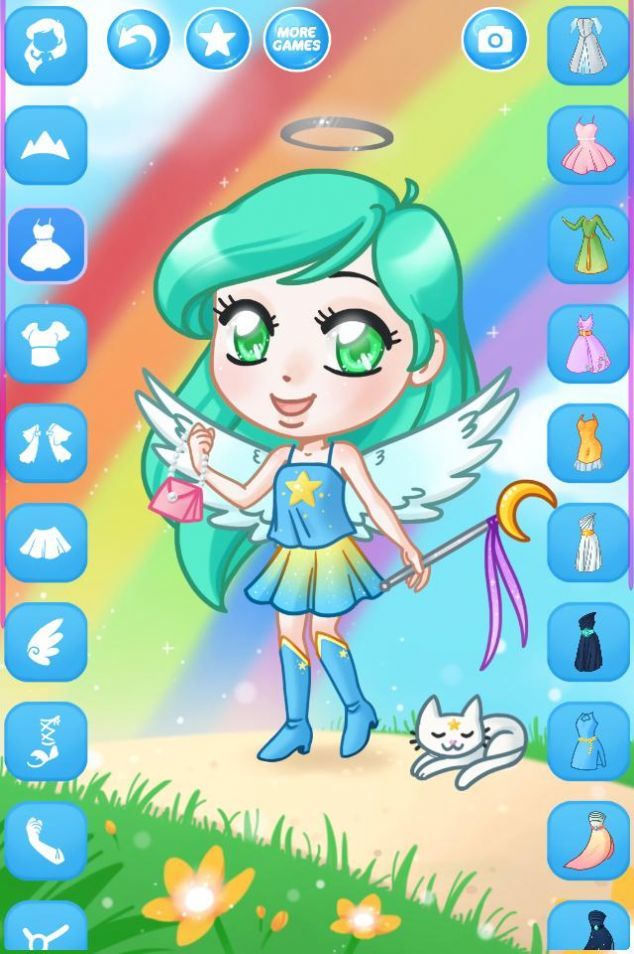The image size is (634, 954).
Task: Choose the pink and purple ball gown
Action: pyautogui.click(x=588, y=345)
